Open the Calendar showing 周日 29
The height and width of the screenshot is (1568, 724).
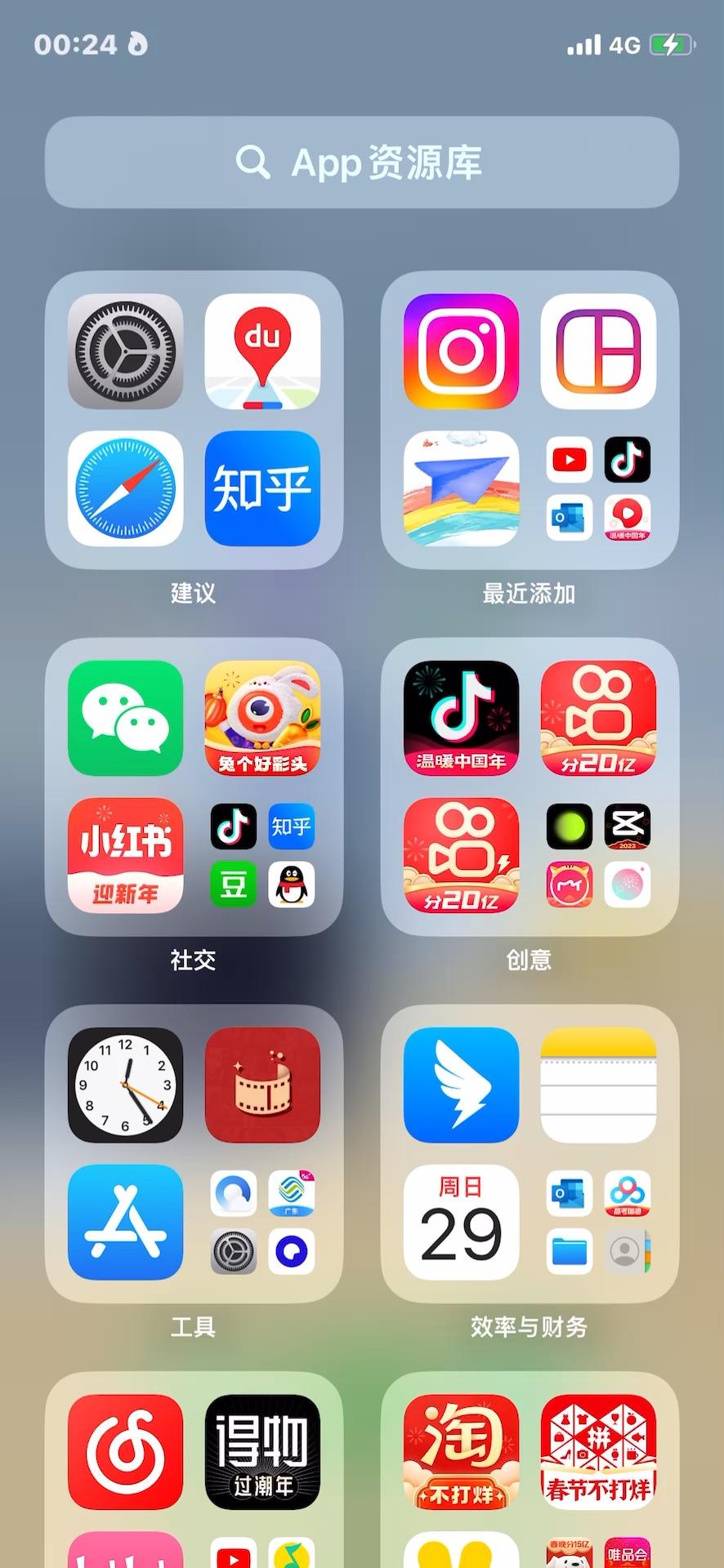[x=461, y=1222]
